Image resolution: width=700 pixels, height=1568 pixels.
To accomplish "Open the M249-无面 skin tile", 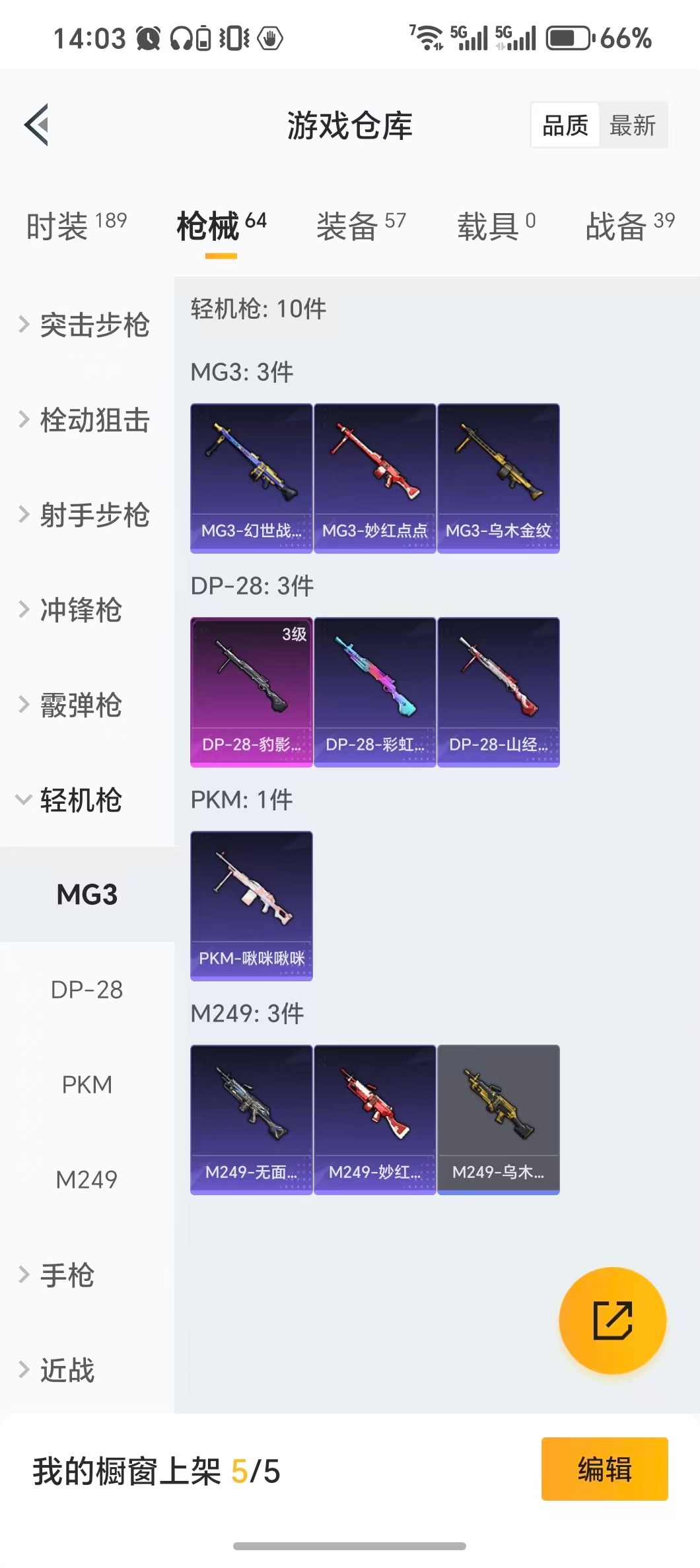I will click(251, 1119).
